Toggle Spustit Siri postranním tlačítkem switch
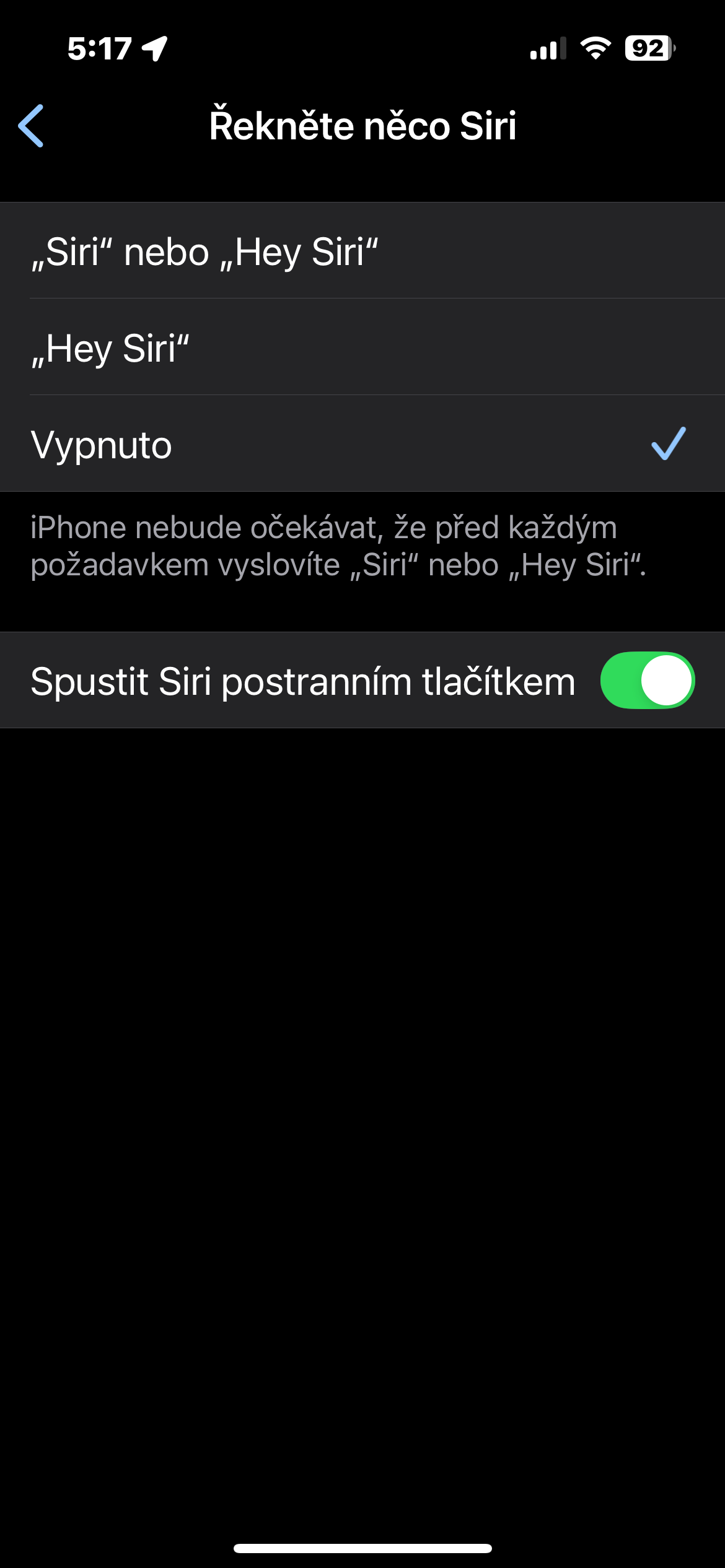This screenshot has height=1568, width=725. pos(647,680)
